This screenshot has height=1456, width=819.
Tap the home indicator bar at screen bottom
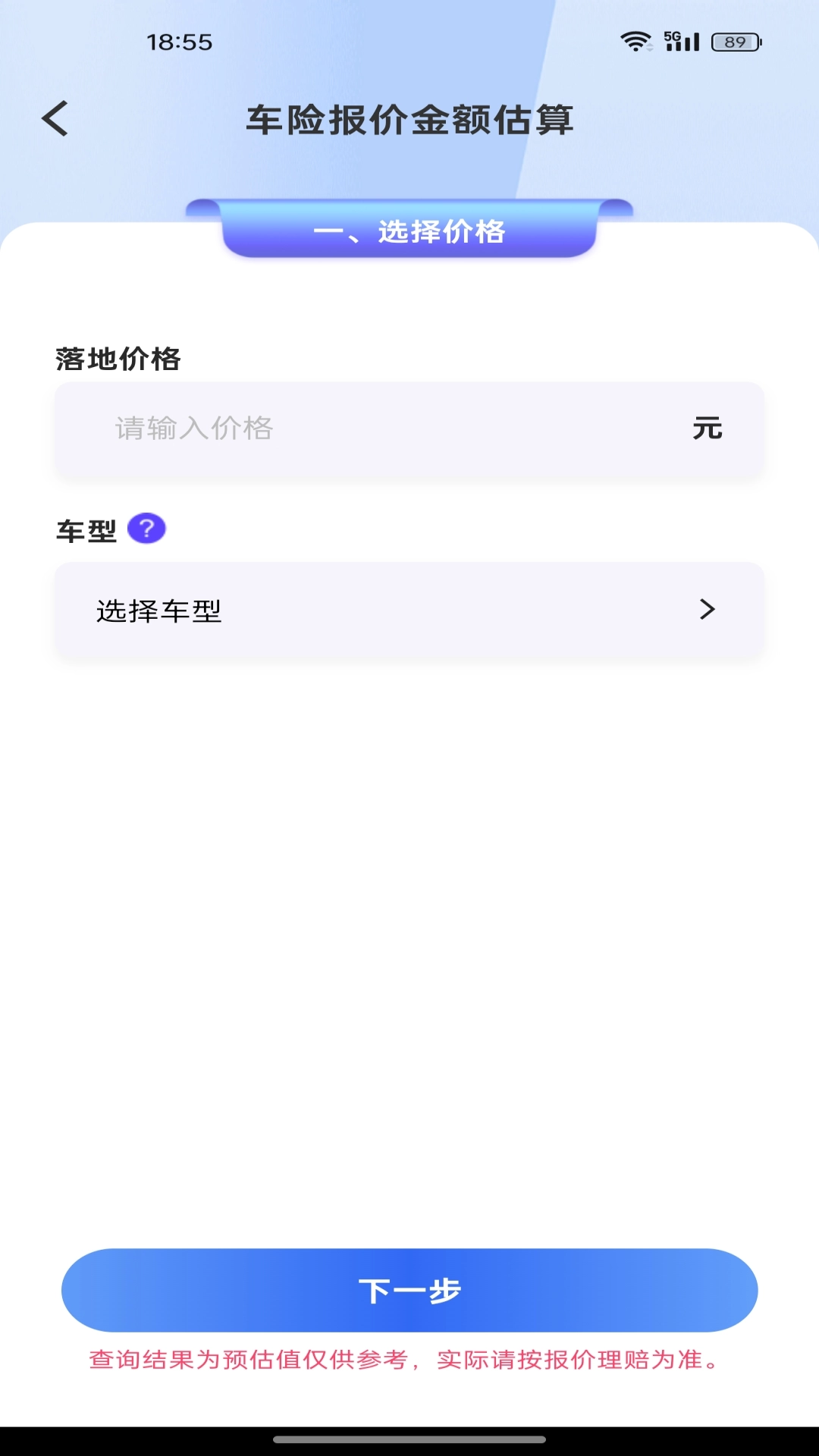409,1438
